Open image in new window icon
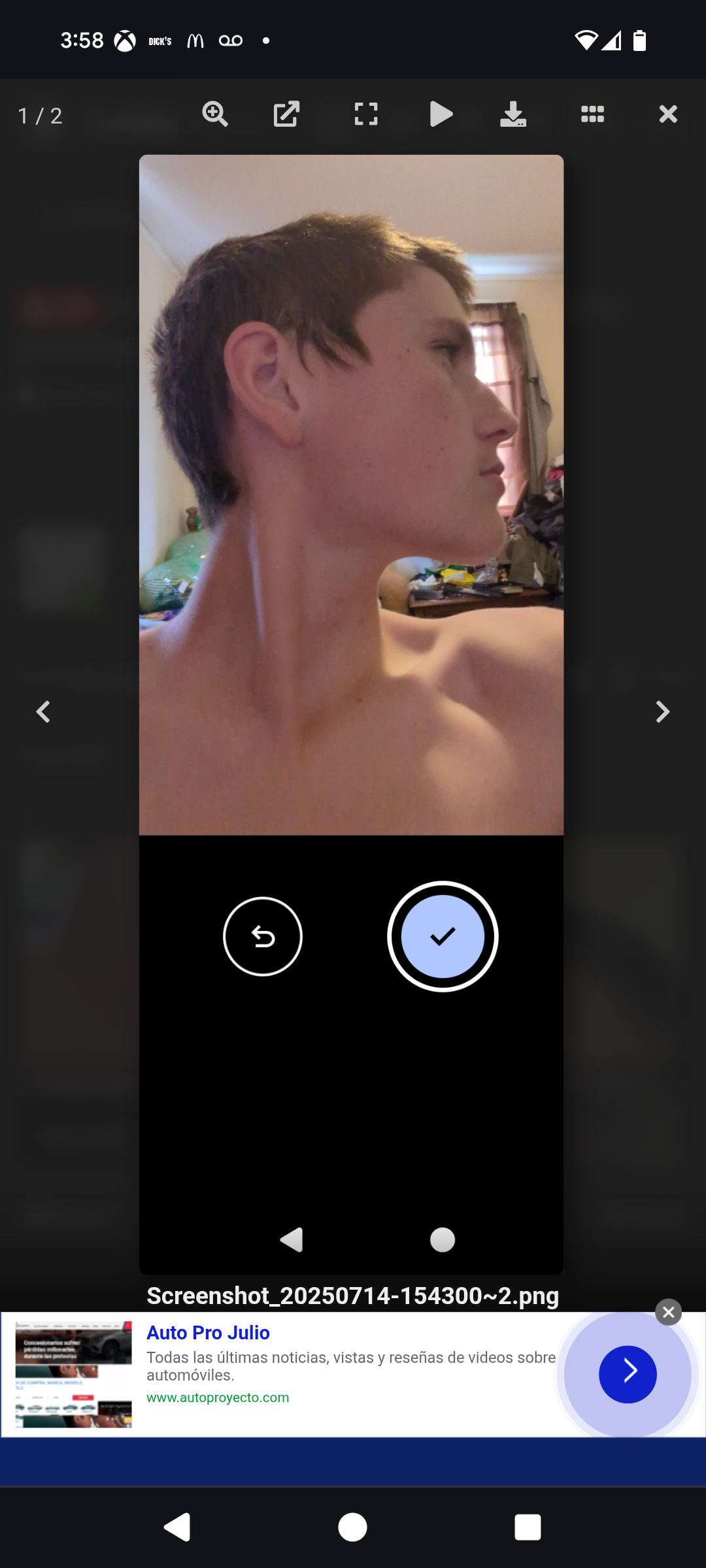 [x=286, y=114]
